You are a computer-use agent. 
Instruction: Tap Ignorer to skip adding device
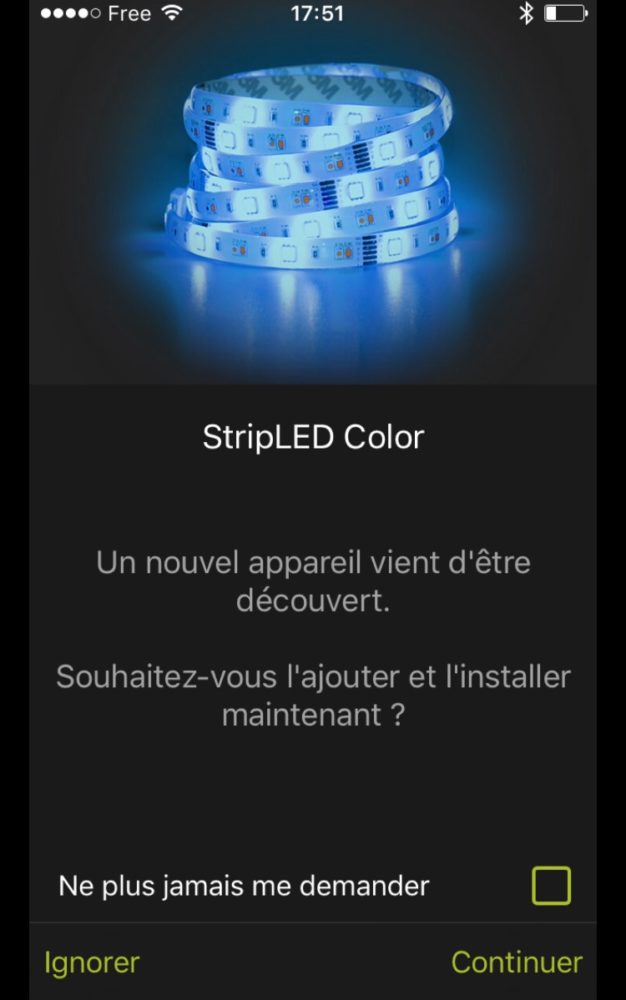pos(91,963)
